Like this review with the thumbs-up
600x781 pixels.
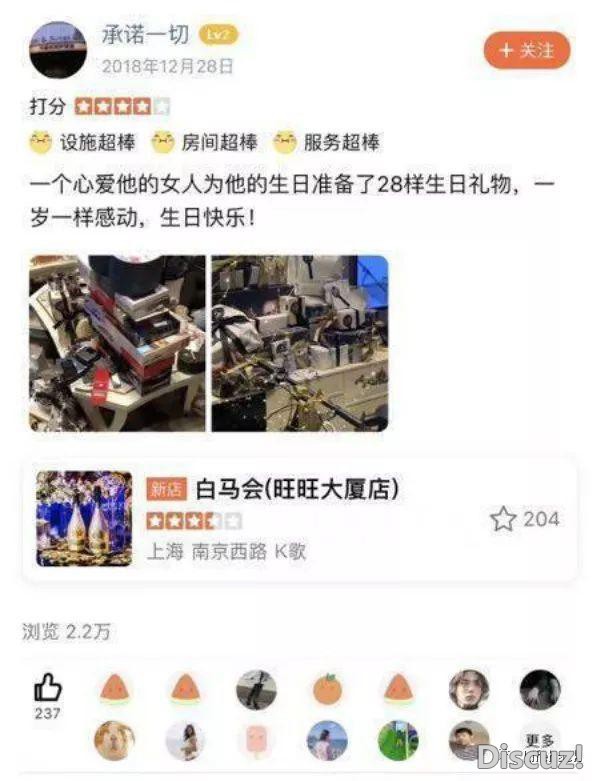click(48, 688)
